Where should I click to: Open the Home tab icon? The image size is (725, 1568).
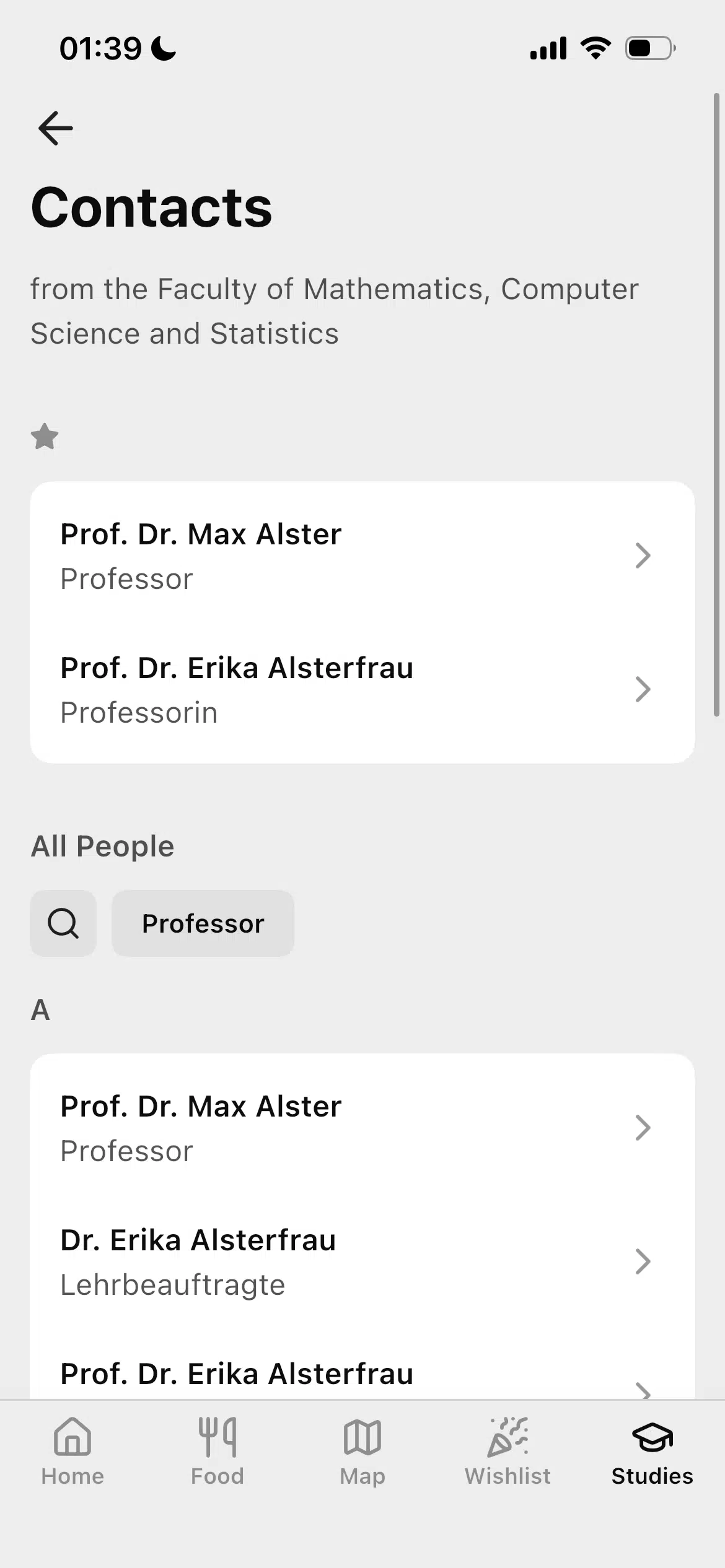[x=71, y=1438]
